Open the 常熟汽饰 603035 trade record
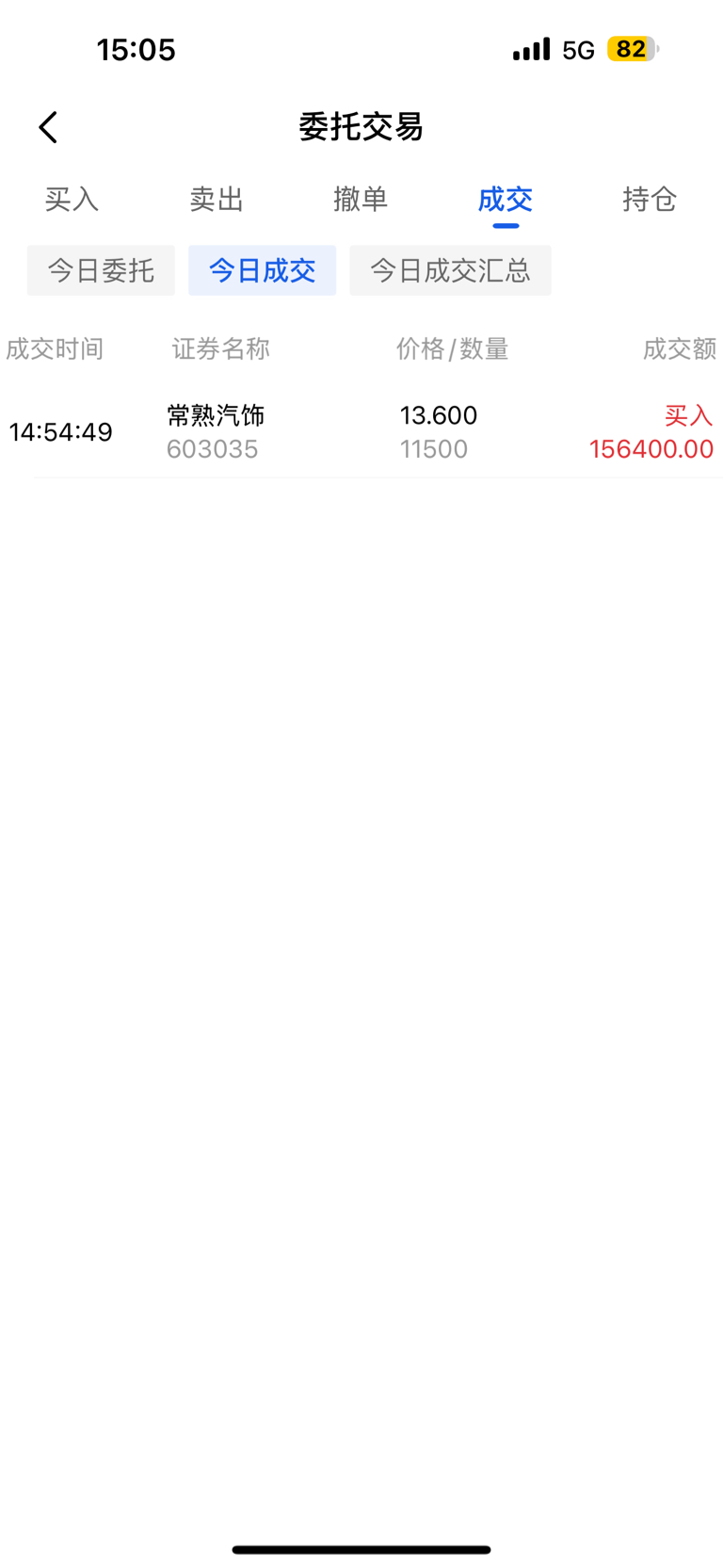 tap(361, 432)
